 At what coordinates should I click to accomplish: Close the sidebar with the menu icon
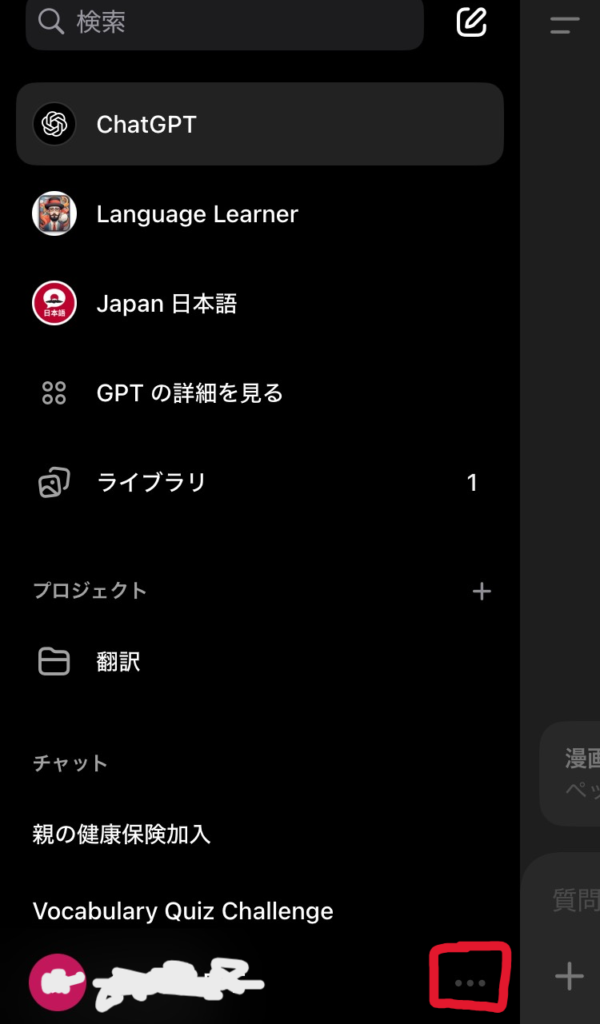coord(565,26)
